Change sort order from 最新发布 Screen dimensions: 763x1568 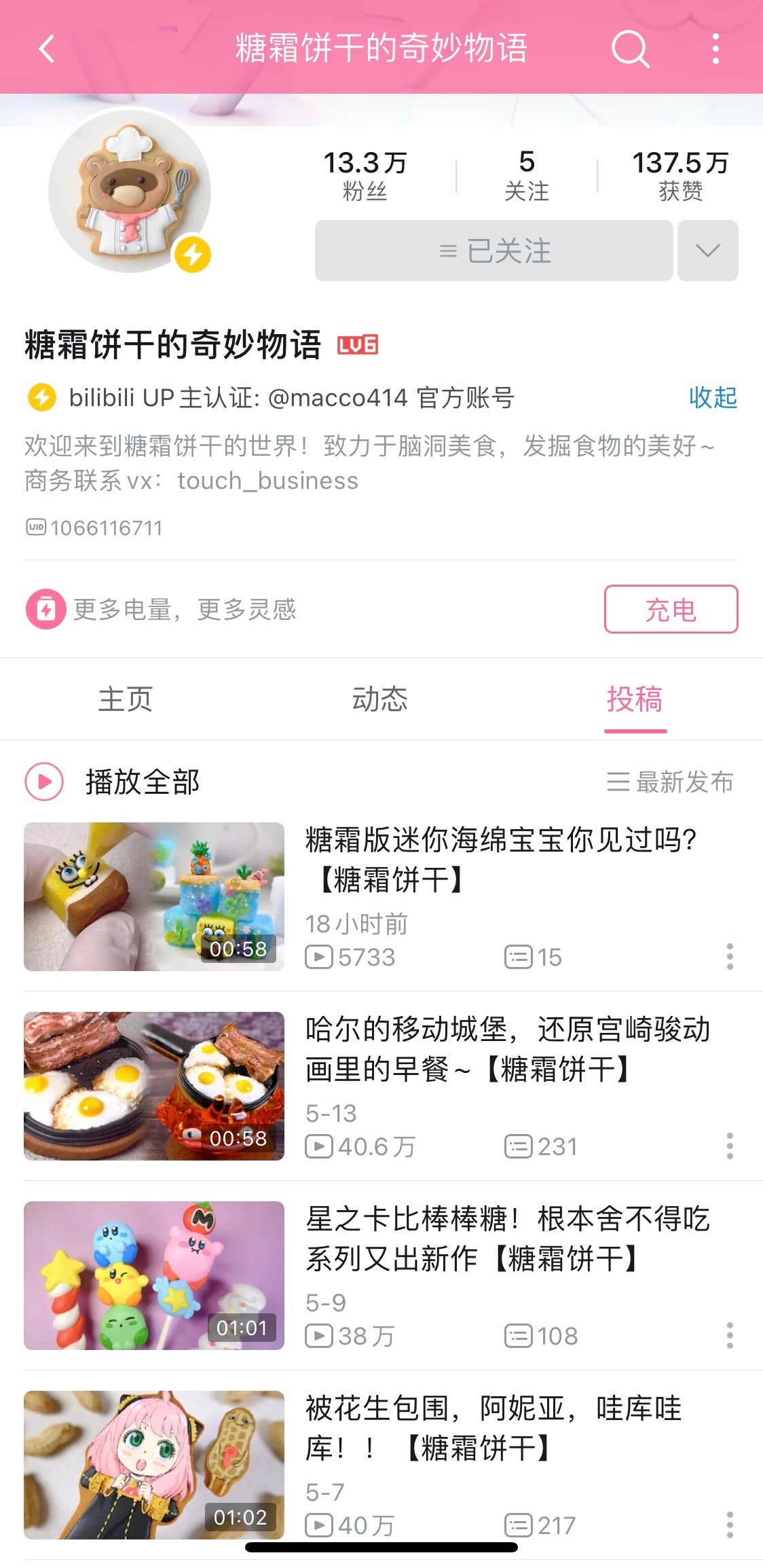click(x=670, y=782)
